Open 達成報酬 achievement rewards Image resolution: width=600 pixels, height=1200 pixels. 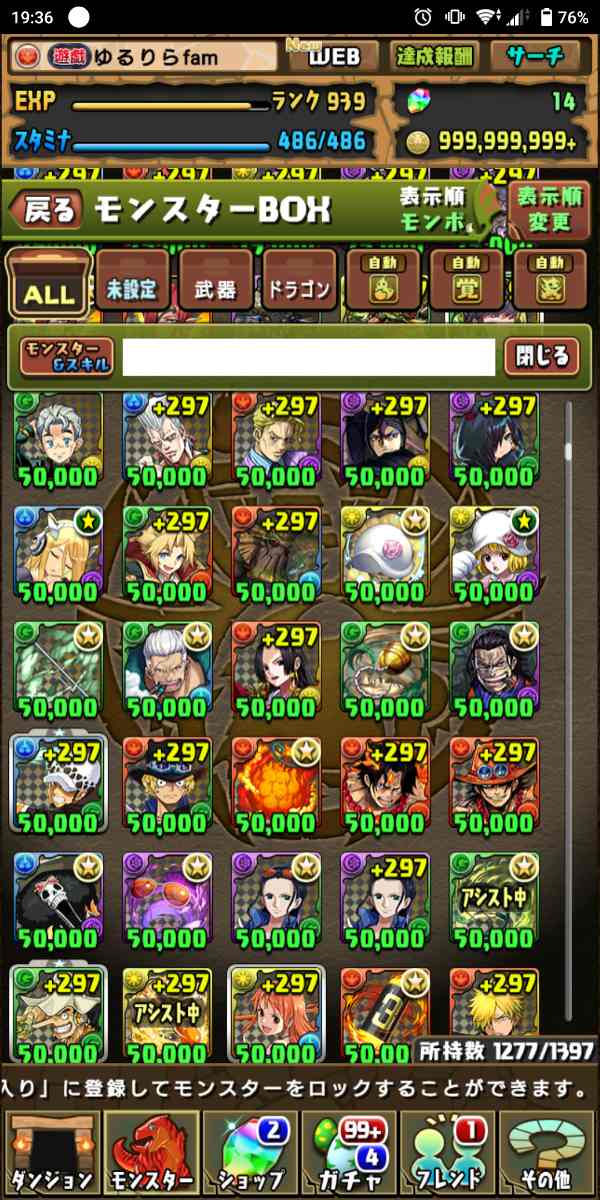pyautogui.click(x=435, y=56)
